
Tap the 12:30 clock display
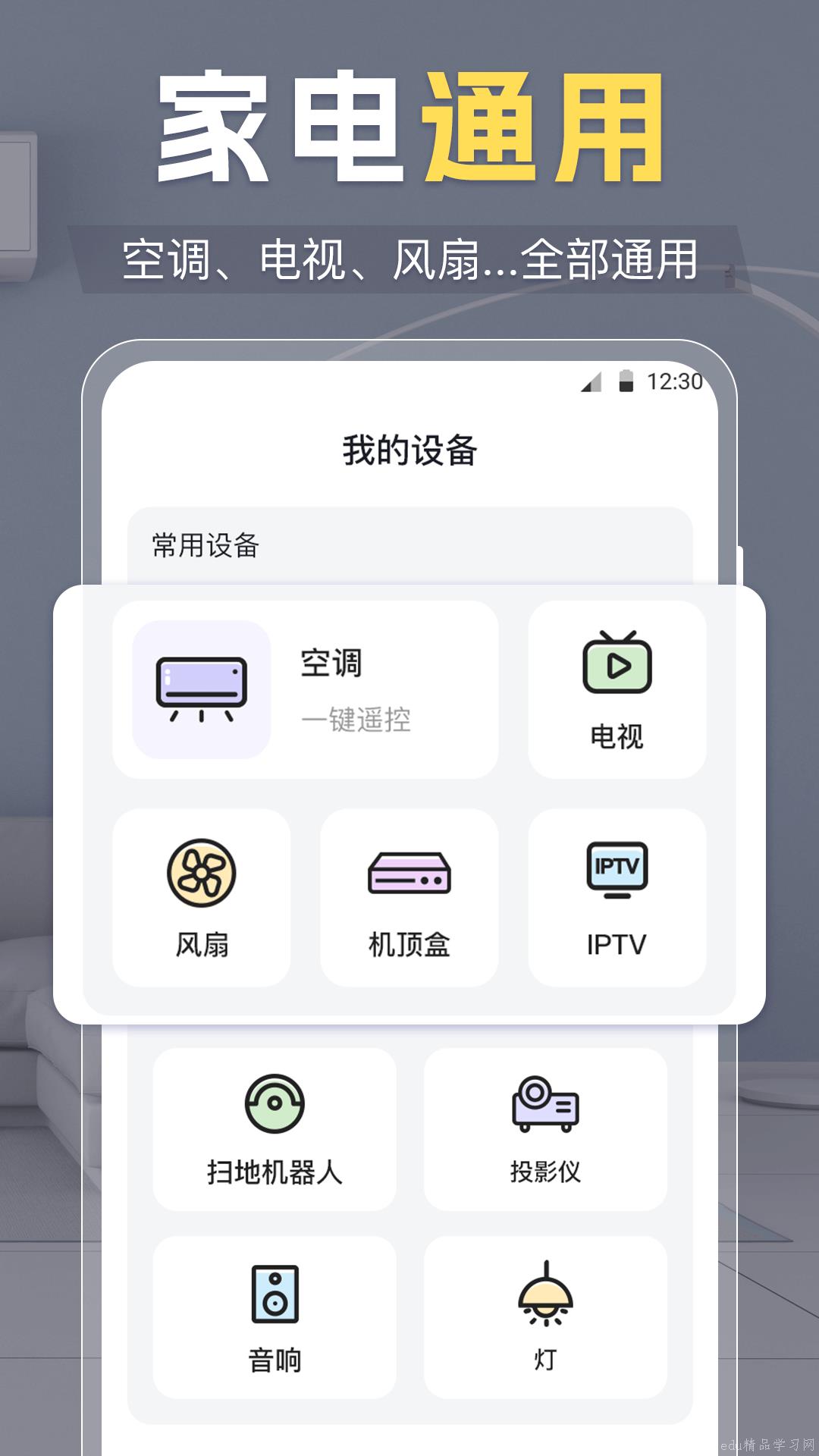677,383
